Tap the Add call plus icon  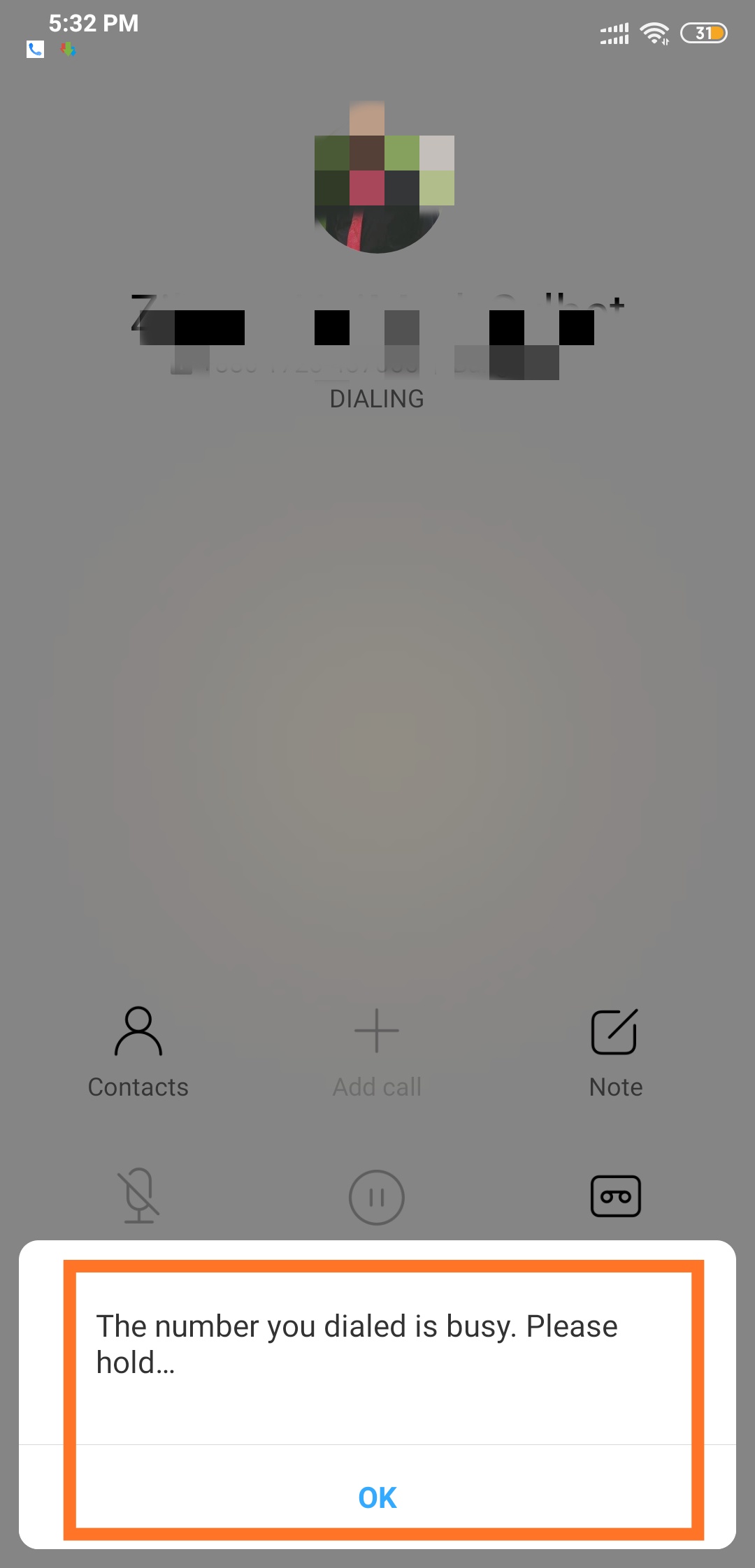(377, 1031)
